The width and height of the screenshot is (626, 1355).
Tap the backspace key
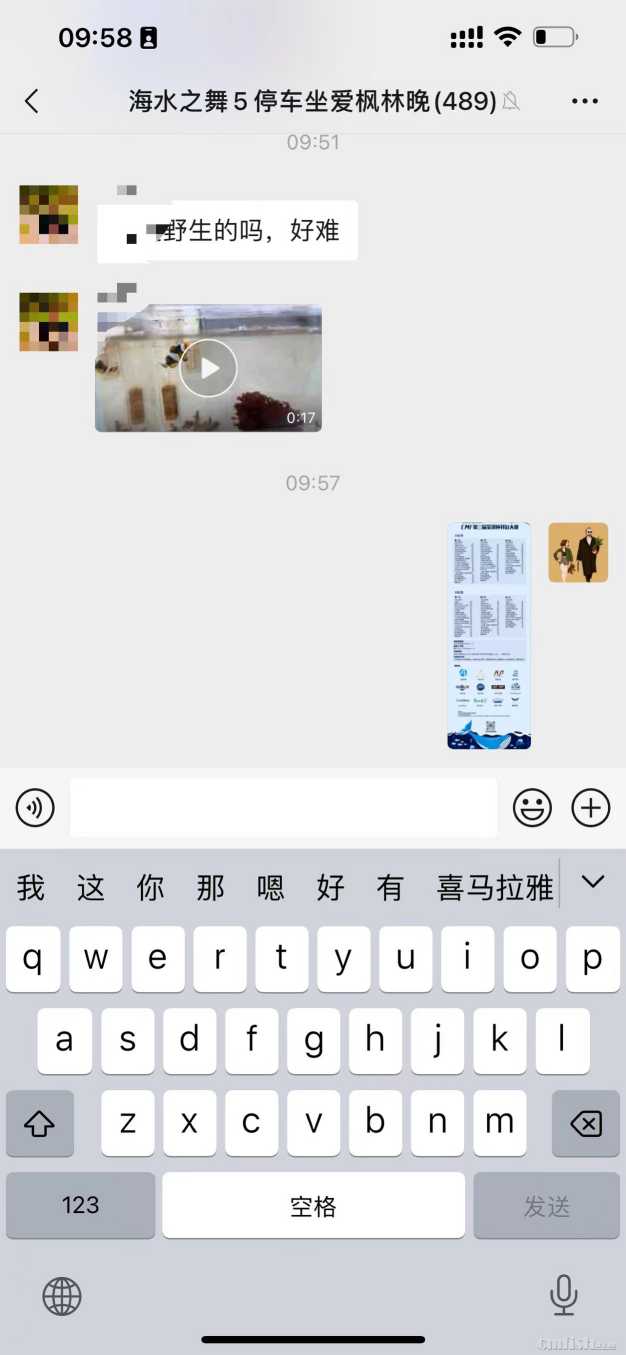tap(585, 1124)
